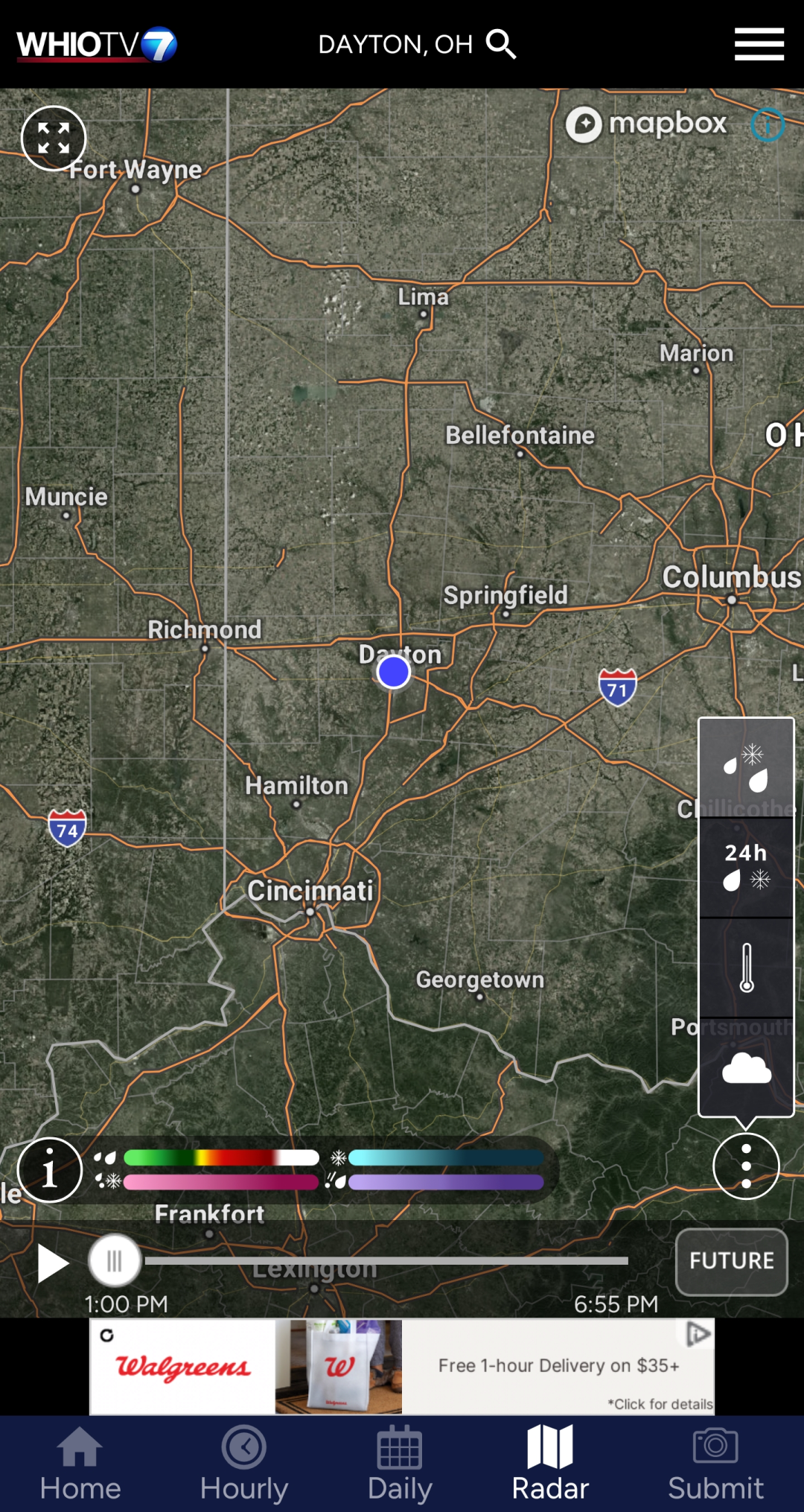Viewport: 804px width, 1512px height.
Task: Switch to the Hourly tab
Action: [x=243, y=1464]
